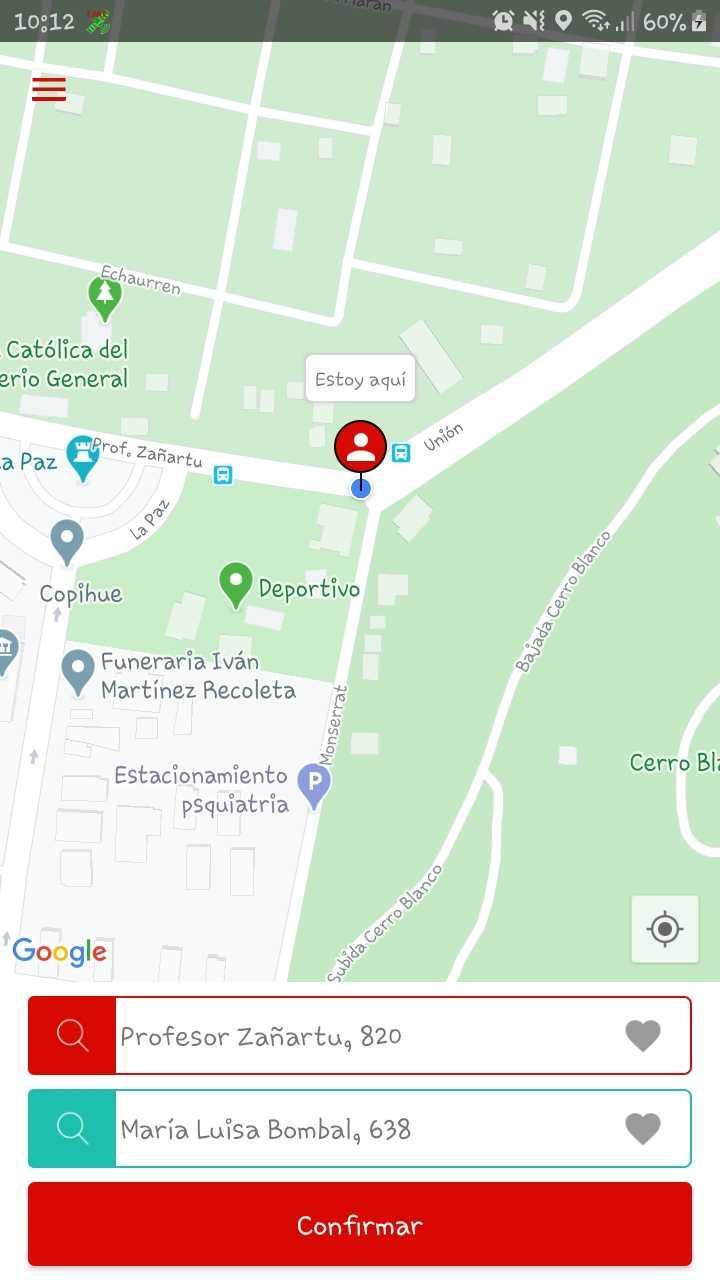Open the hamburger drawer menu
This screenshot has width=720, height=1280.
click(48, 89)
